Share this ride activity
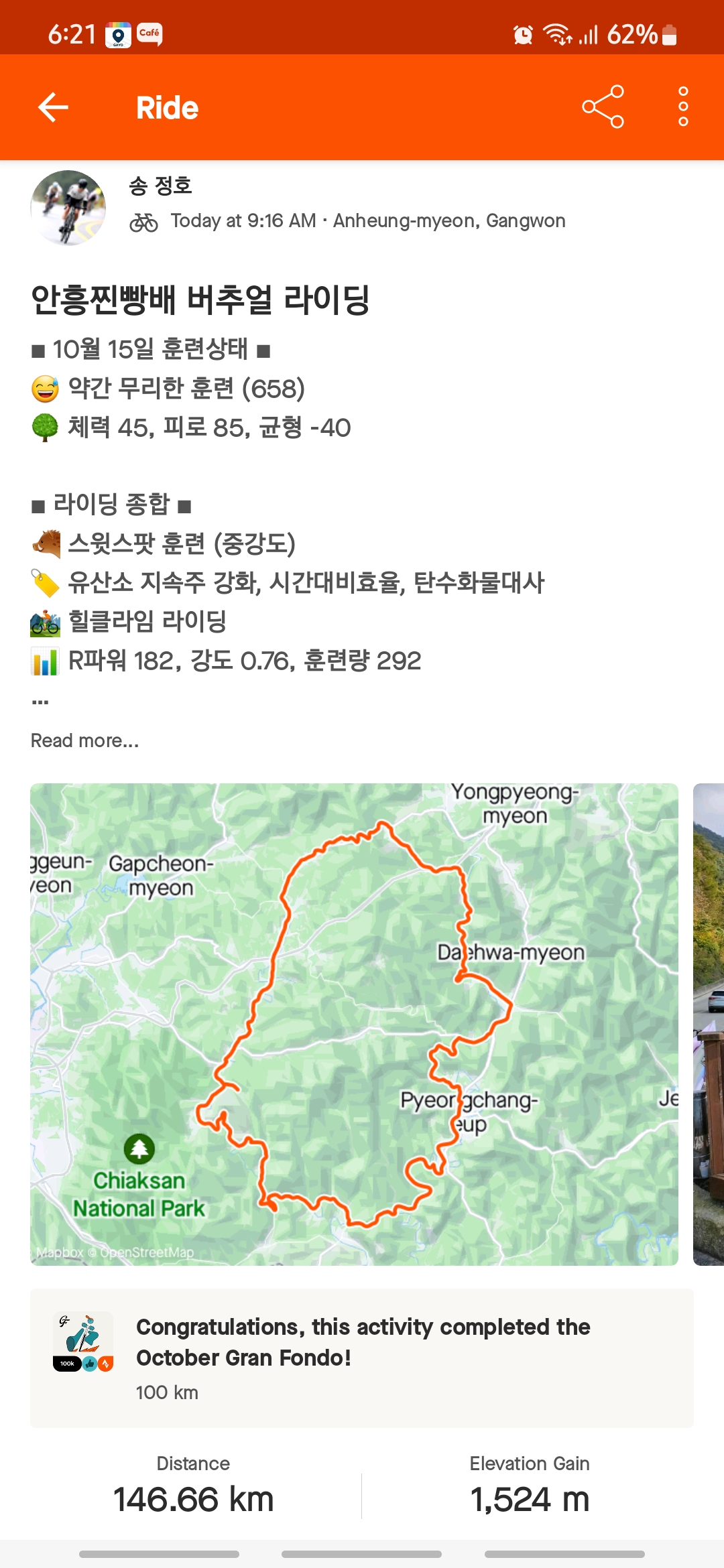724x1568 pixels. click(x=603, y=107)
